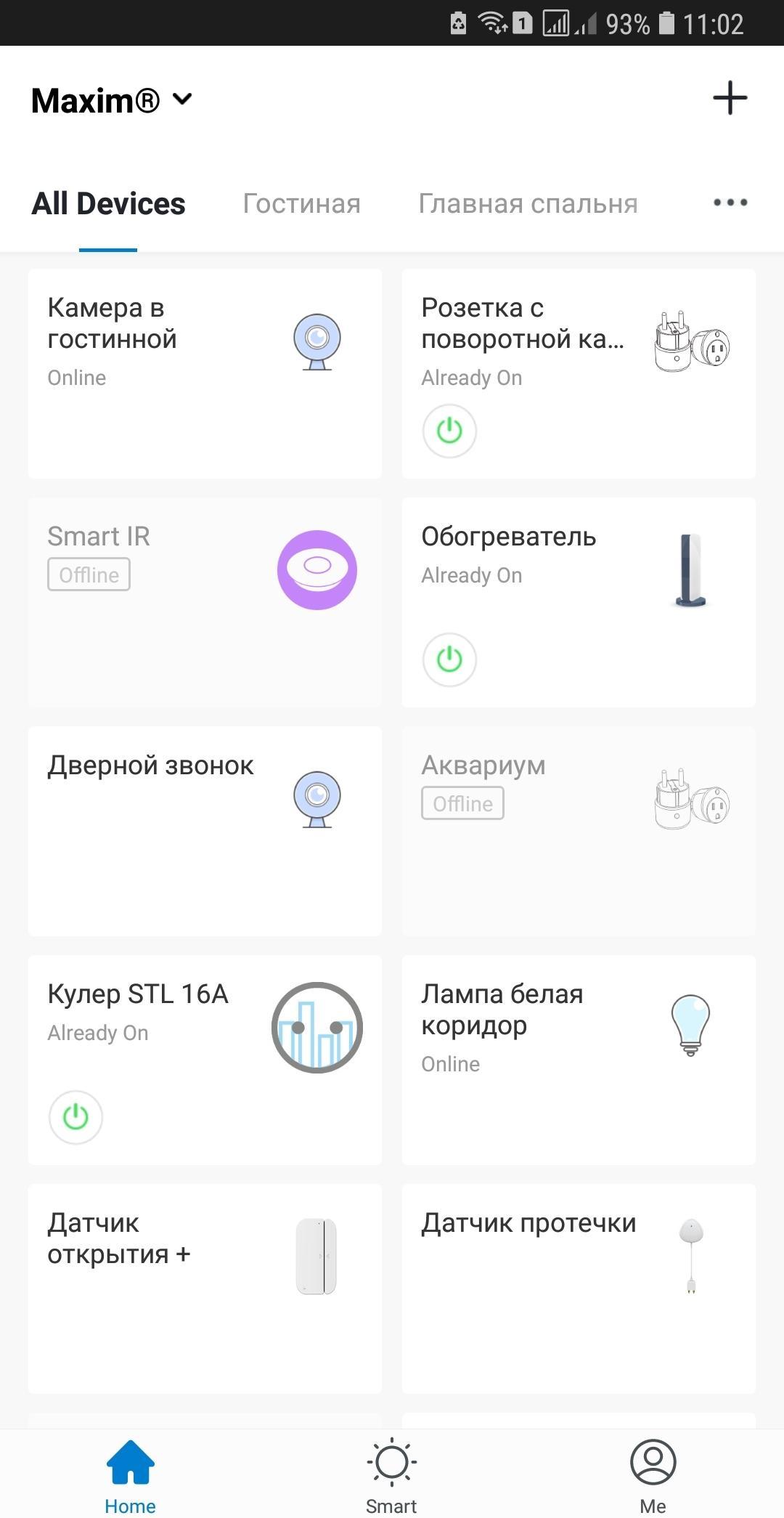Go to the Smart tab
Image resolution: width=784 pixels, height=1518 pixels.
[x=391, y=1474]
